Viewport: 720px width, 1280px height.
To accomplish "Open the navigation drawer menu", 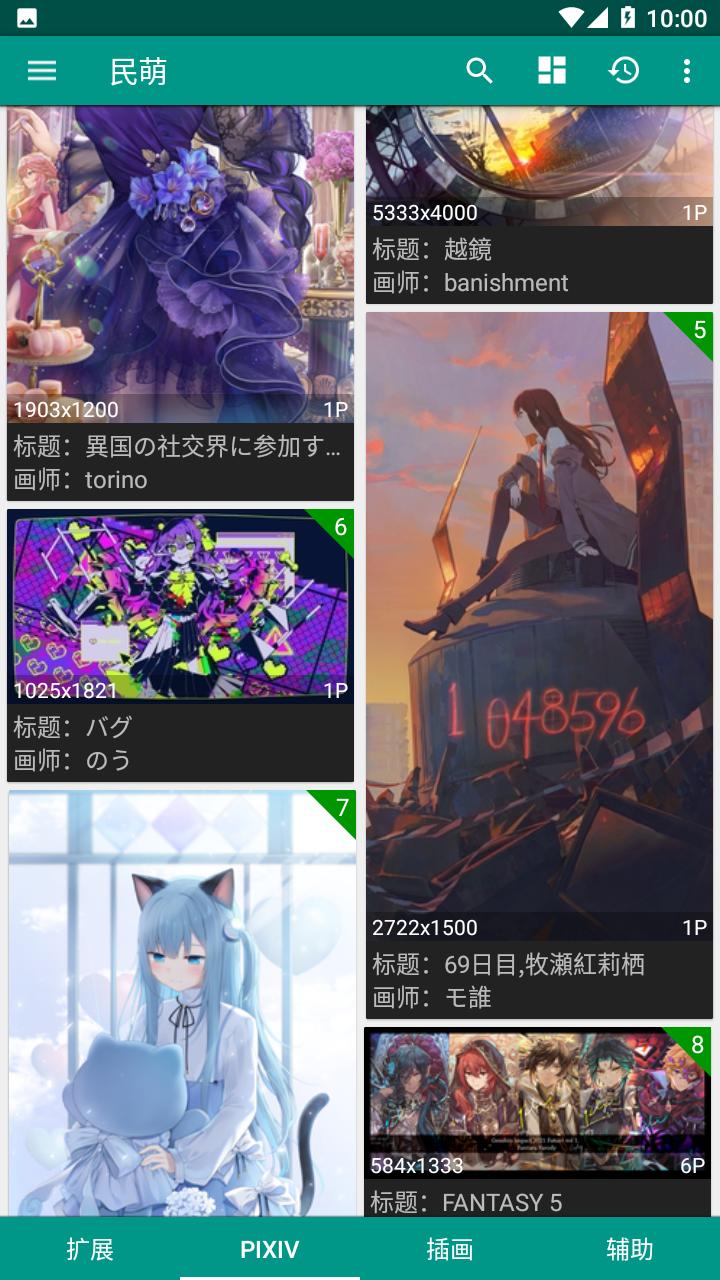I will [x=42, y=71].
